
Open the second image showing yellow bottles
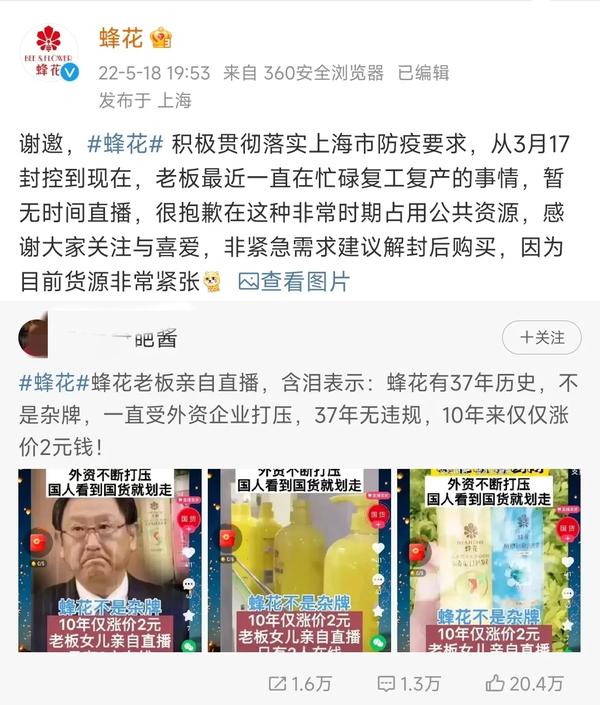click(299, 560)
